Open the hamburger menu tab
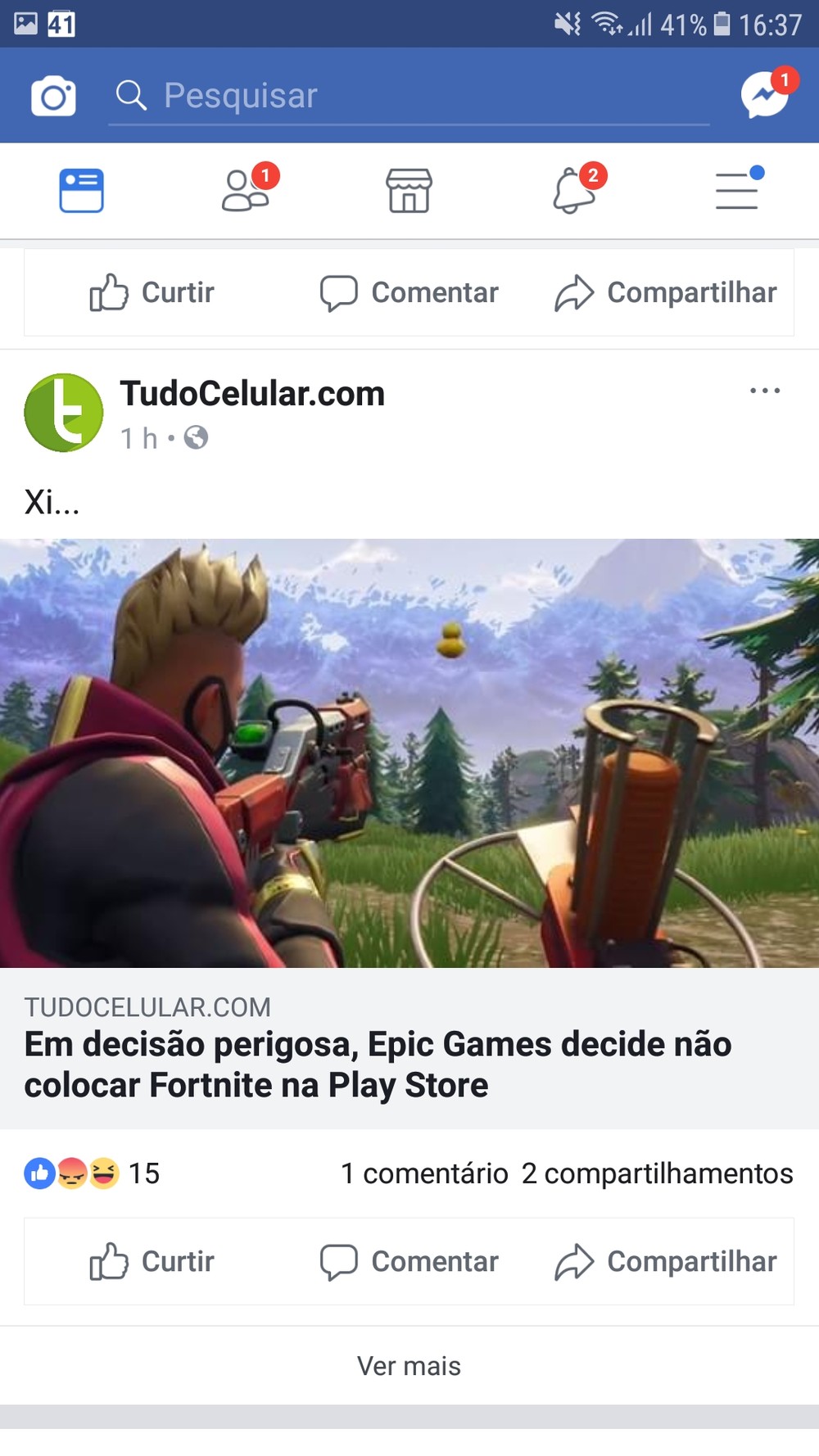Viewport: 819px width, 1456px height. pyautogui.click(x=737, y=190)
